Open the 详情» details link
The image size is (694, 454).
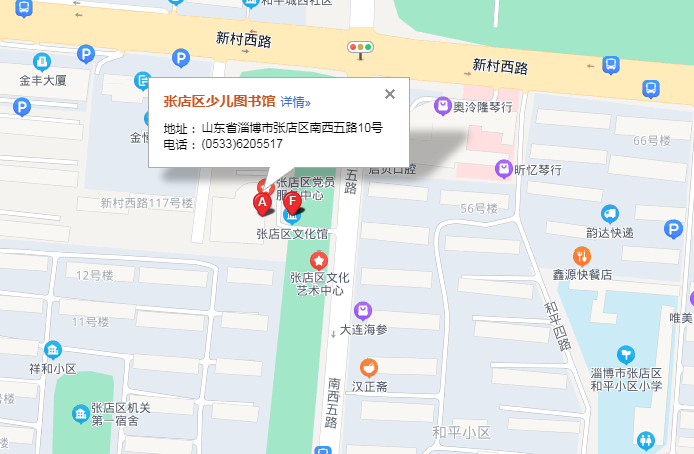click(x=295, y=102)
